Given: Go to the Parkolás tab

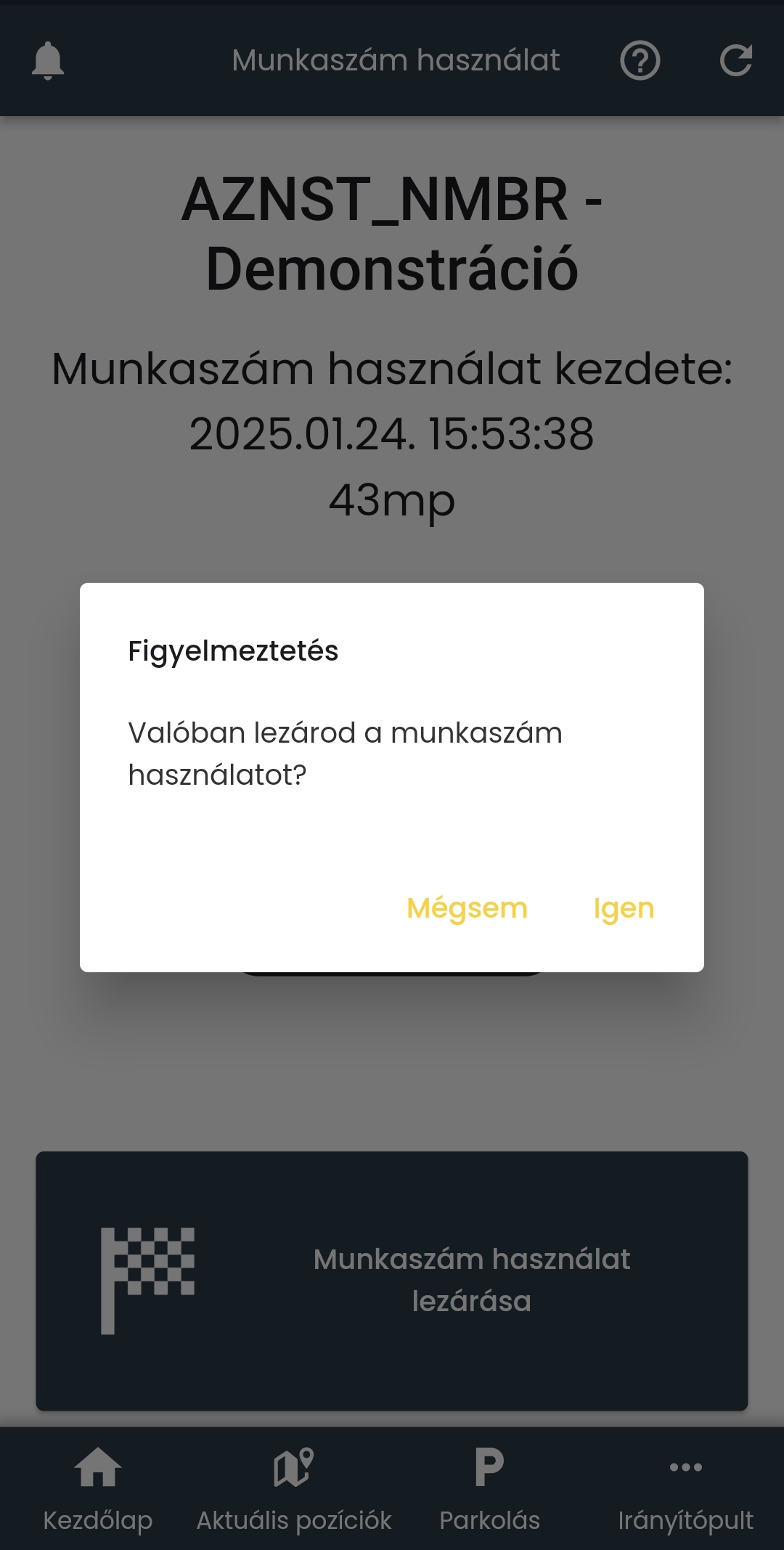Looking at the screenshot, I should coord(490,1488).
